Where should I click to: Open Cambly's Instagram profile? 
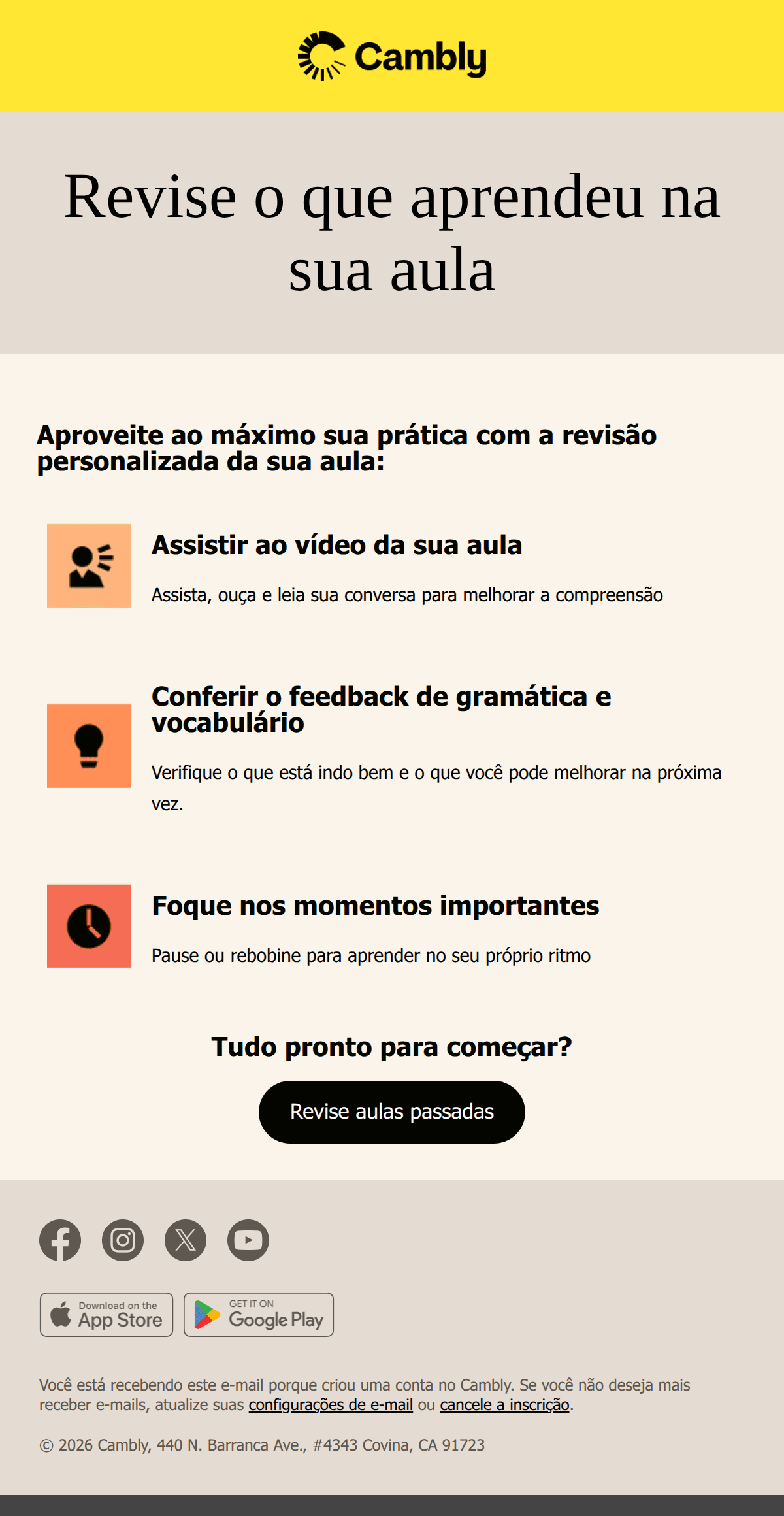click(x=122, y=1240)
